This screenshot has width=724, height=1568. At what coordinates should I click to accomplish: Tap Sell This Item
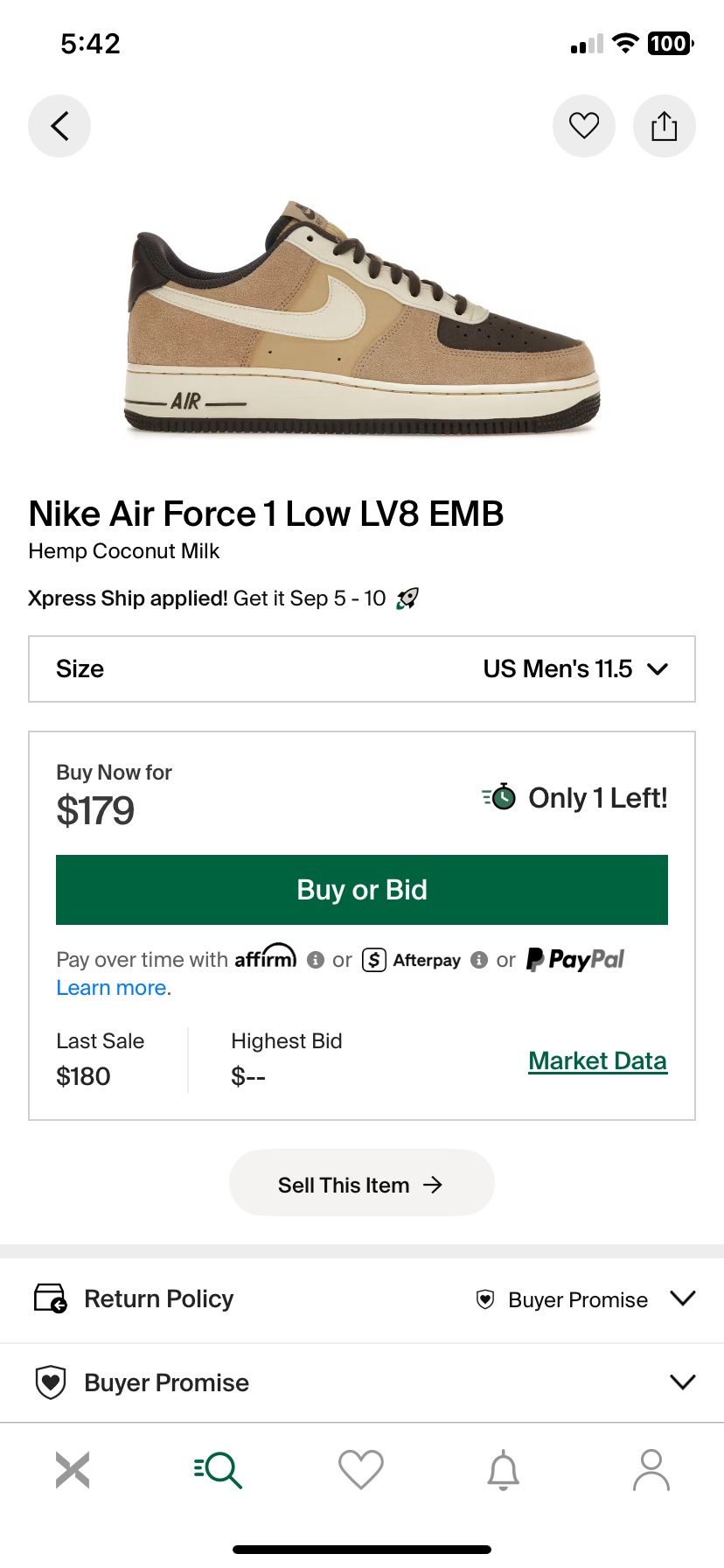coord(361,1183)
